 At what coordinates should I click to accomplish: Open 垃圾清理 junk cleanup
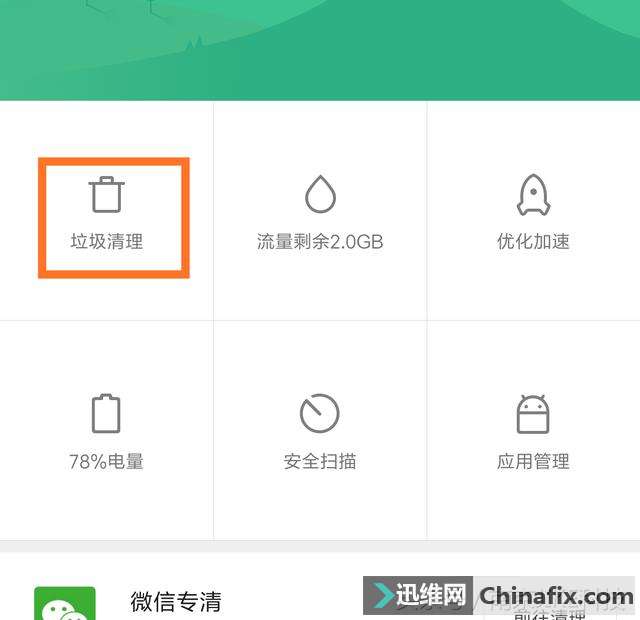click(107, 212)
